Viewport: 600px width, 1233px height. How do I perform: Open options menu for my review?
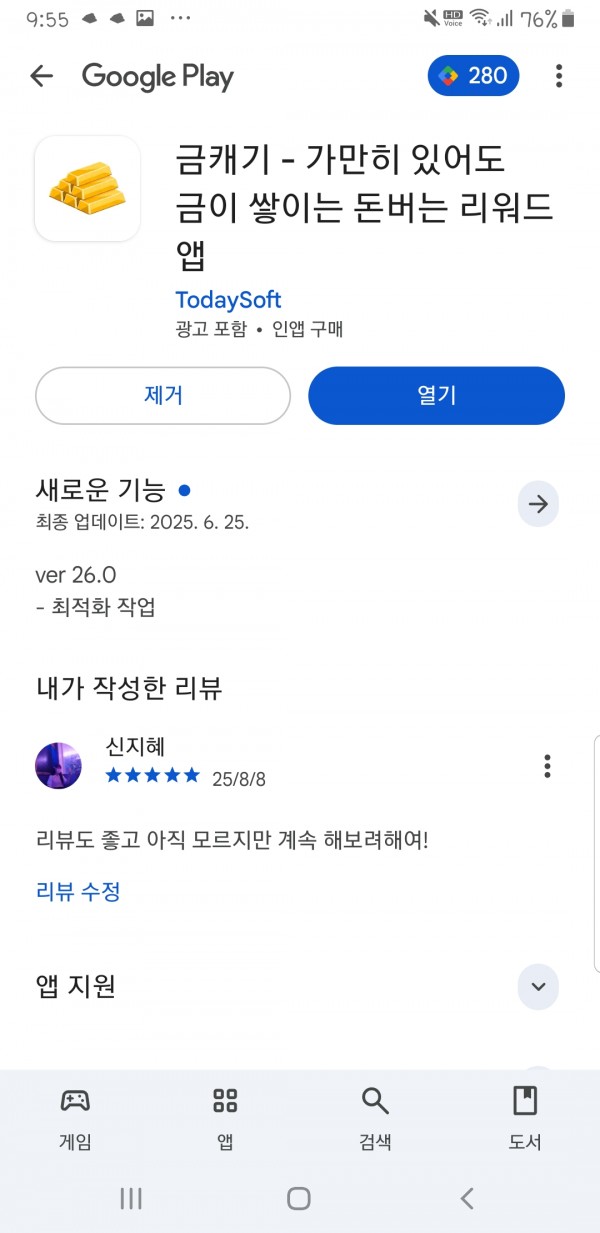click(547, 766)
